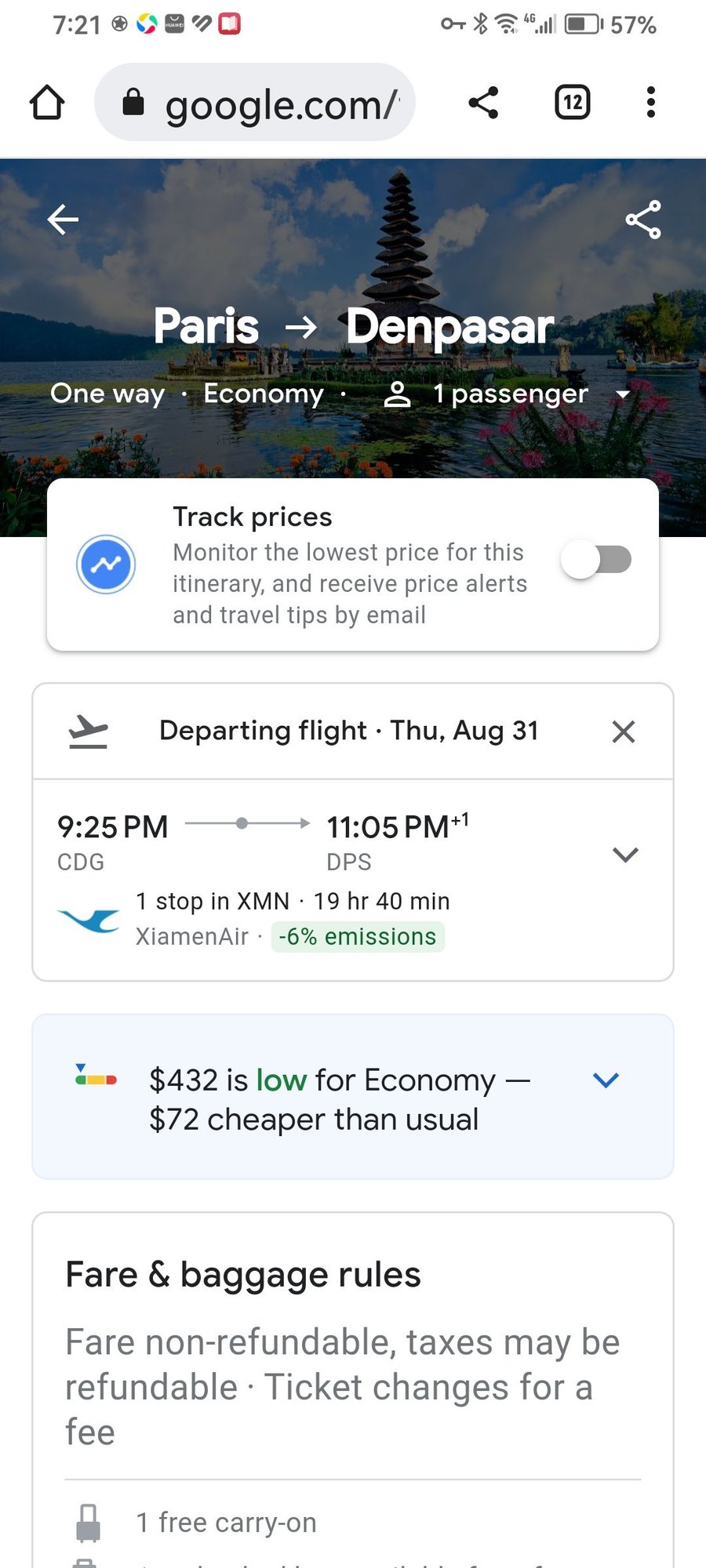Tap the google.com address bar
Viewport: 706px width, 1568px height.
coord(255,103)
